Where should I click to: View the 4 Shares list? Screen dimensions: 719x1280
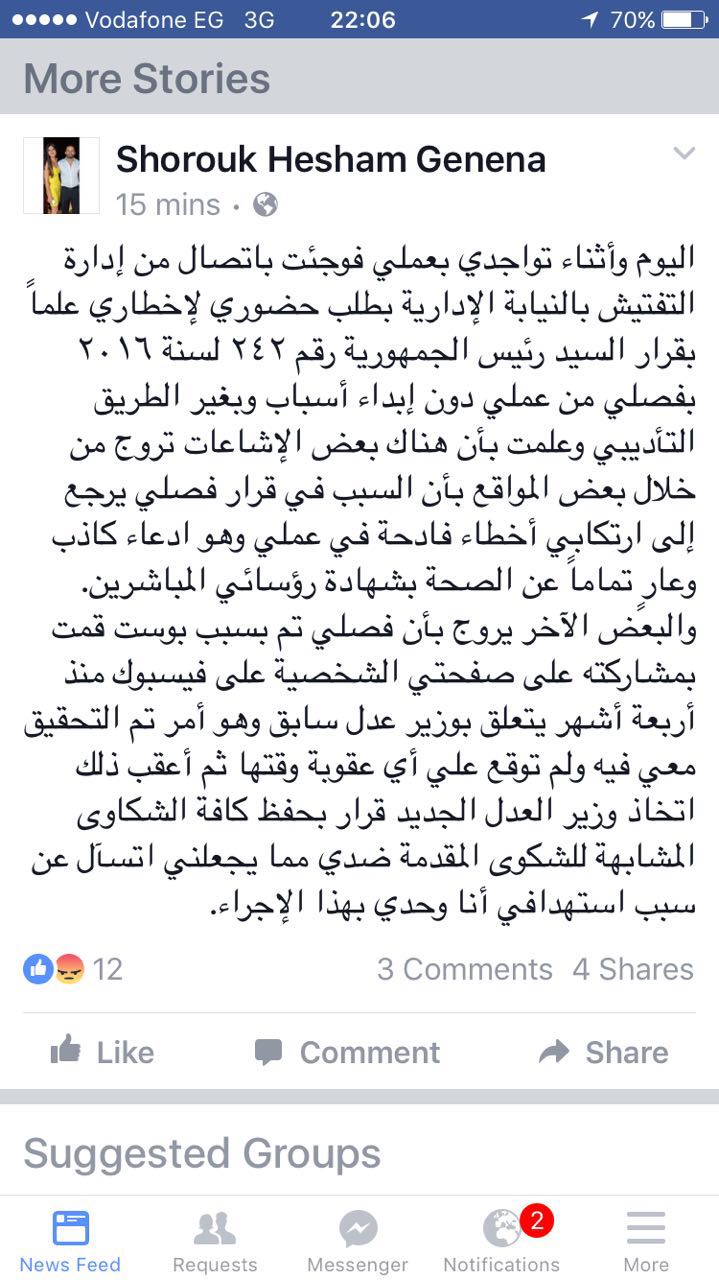pos(632,968)
